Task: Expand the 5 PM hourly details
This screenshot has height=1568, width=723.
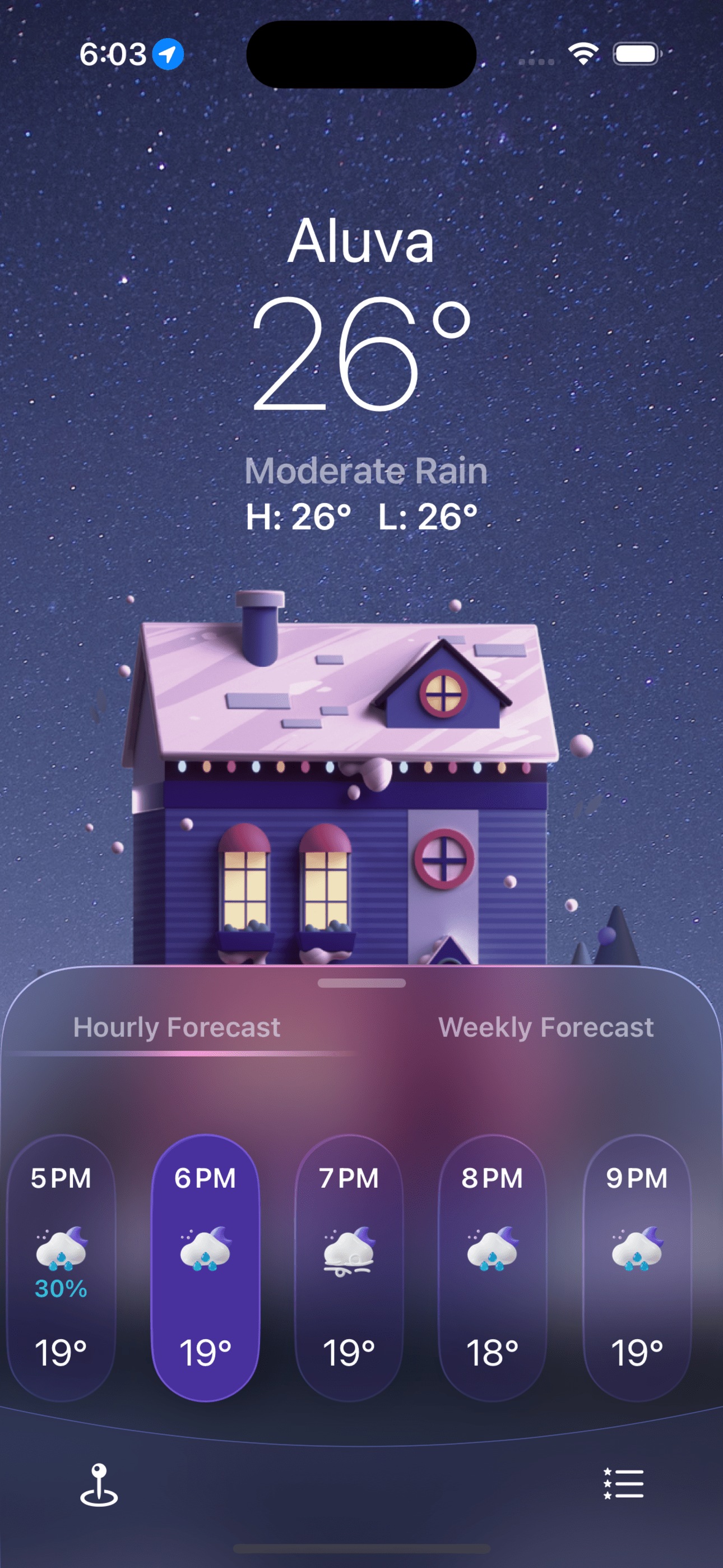Action: [62, 1248]
